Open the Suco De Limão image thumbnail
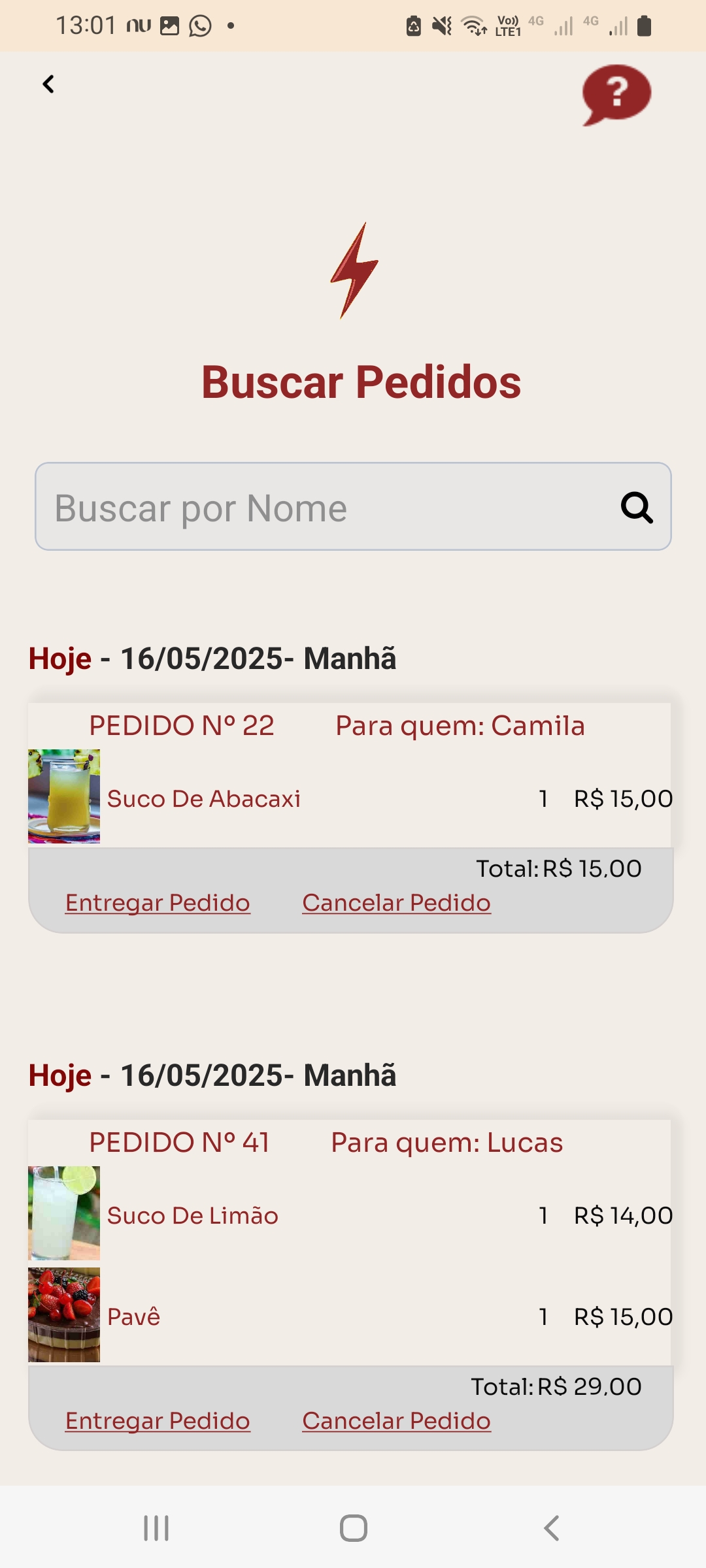 pyautogui.click(x=64, y=1213)
